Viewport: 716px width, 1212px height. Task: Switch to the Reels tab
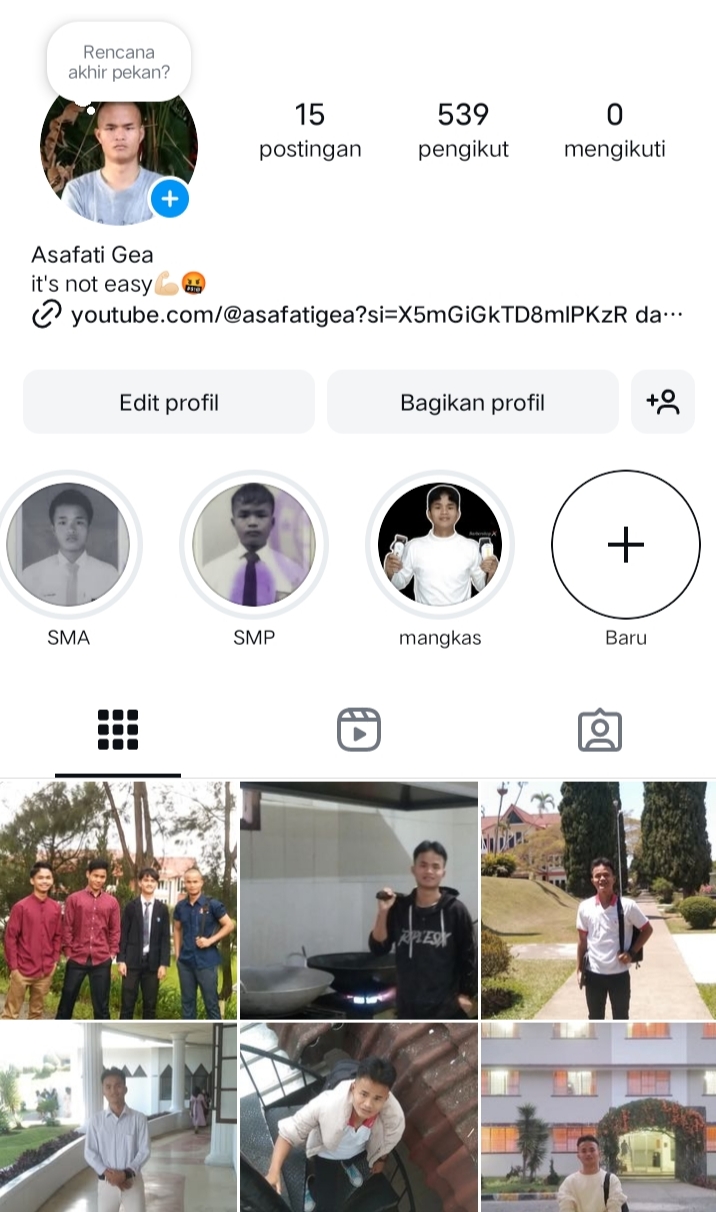tap(359, 730)
